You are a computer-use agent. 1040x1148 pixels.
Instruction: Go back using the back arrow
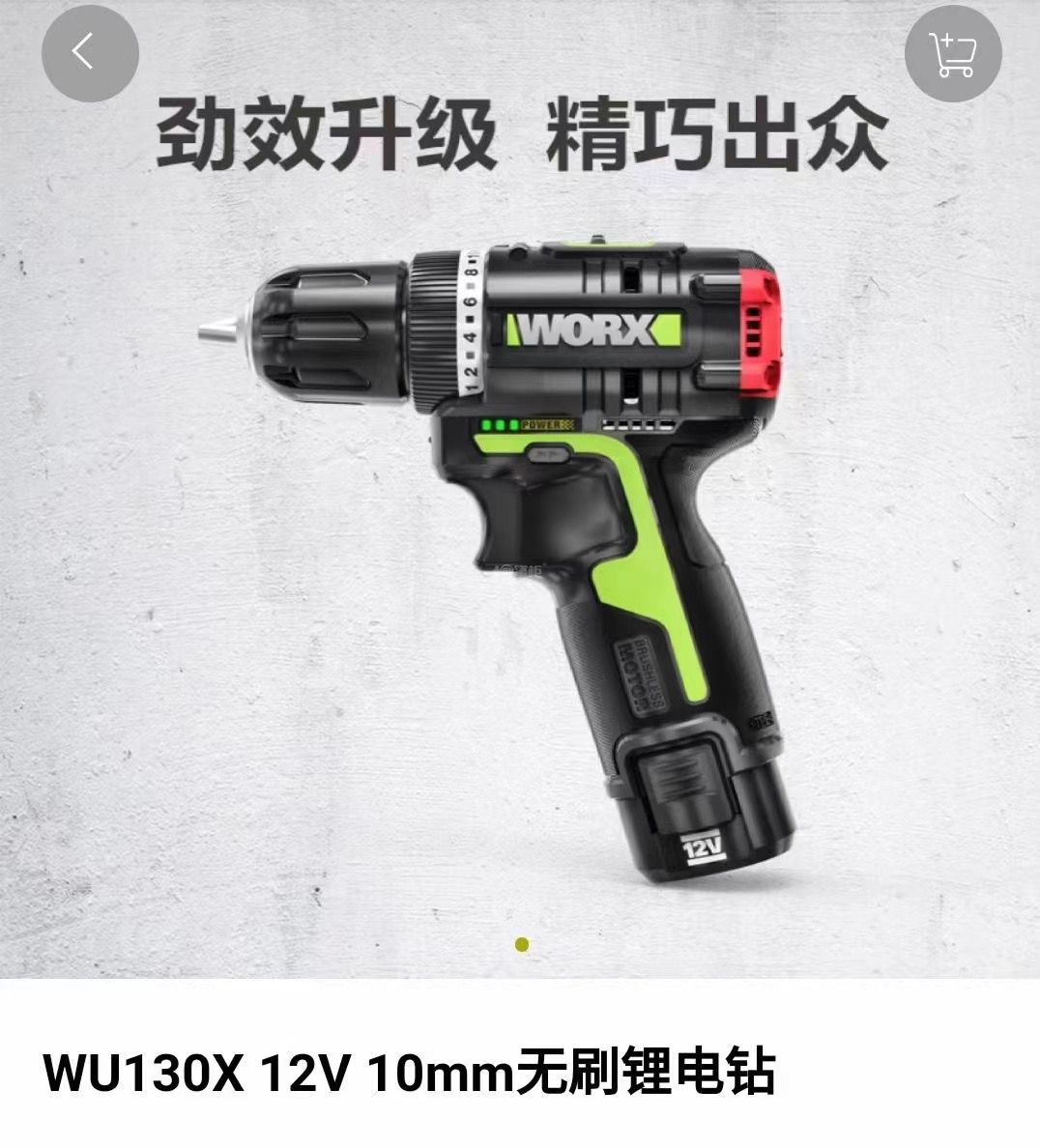(90, 52)
